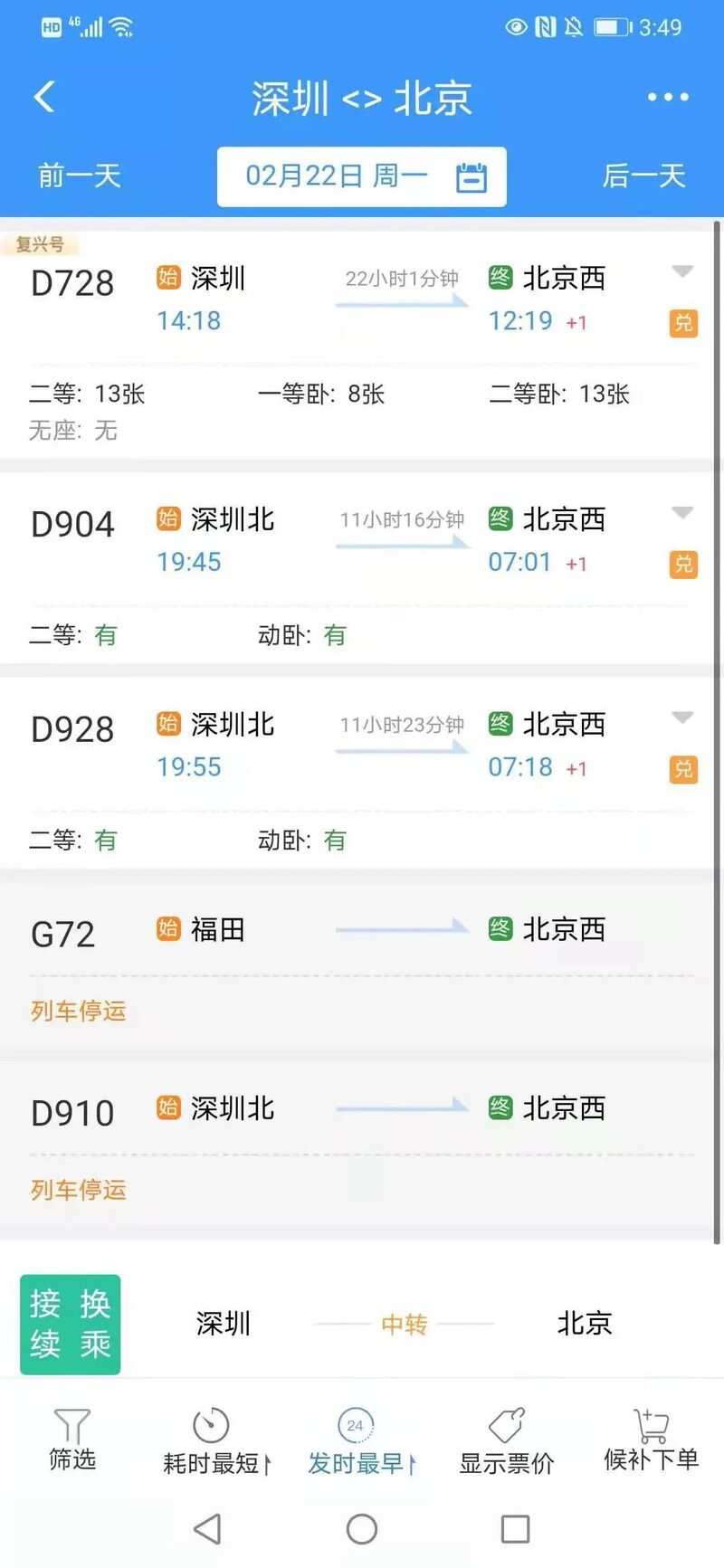Switch to the previous day (前一天)

[80, 176]
